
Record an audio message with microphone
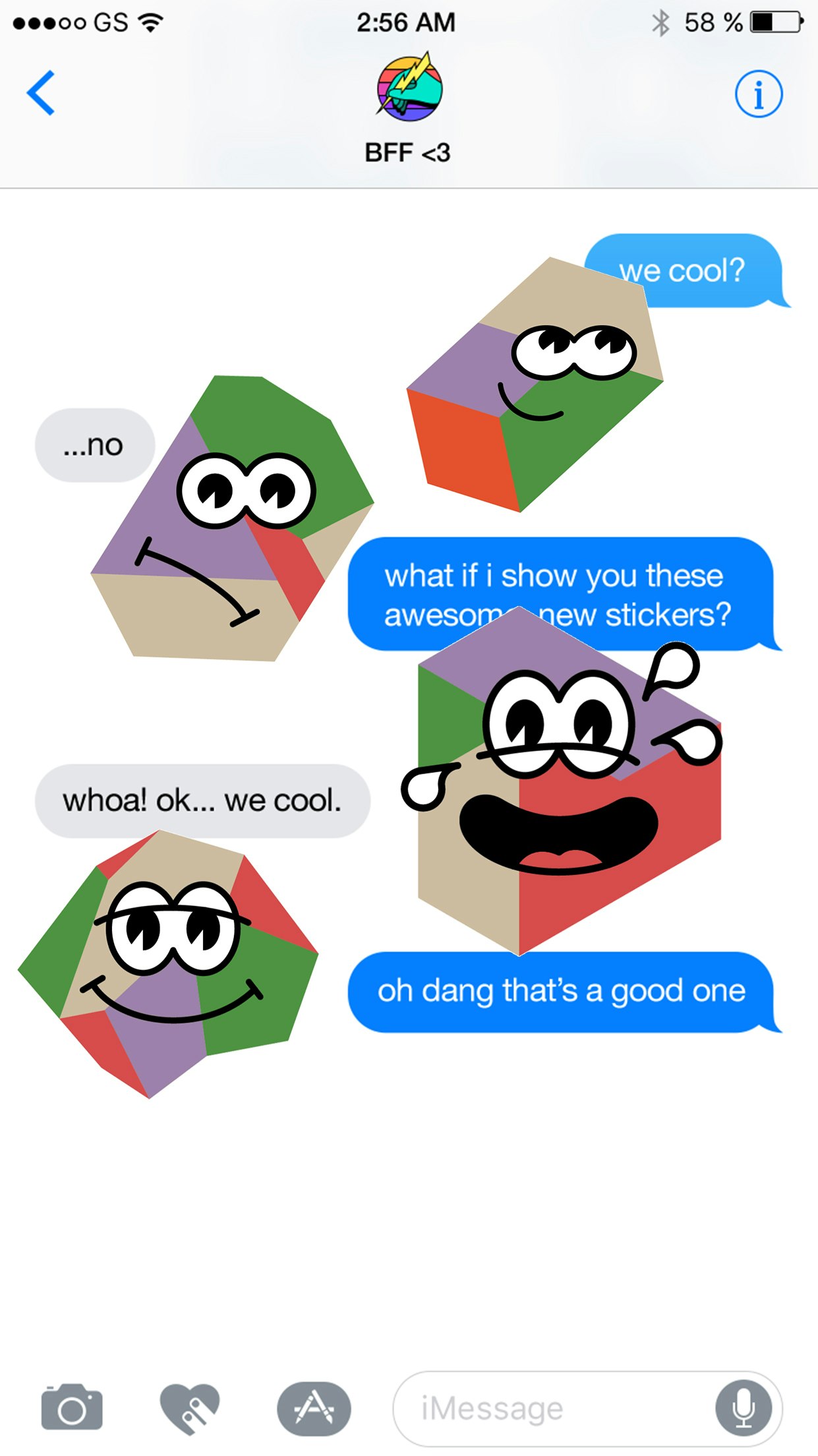(x=744, y=1408)
